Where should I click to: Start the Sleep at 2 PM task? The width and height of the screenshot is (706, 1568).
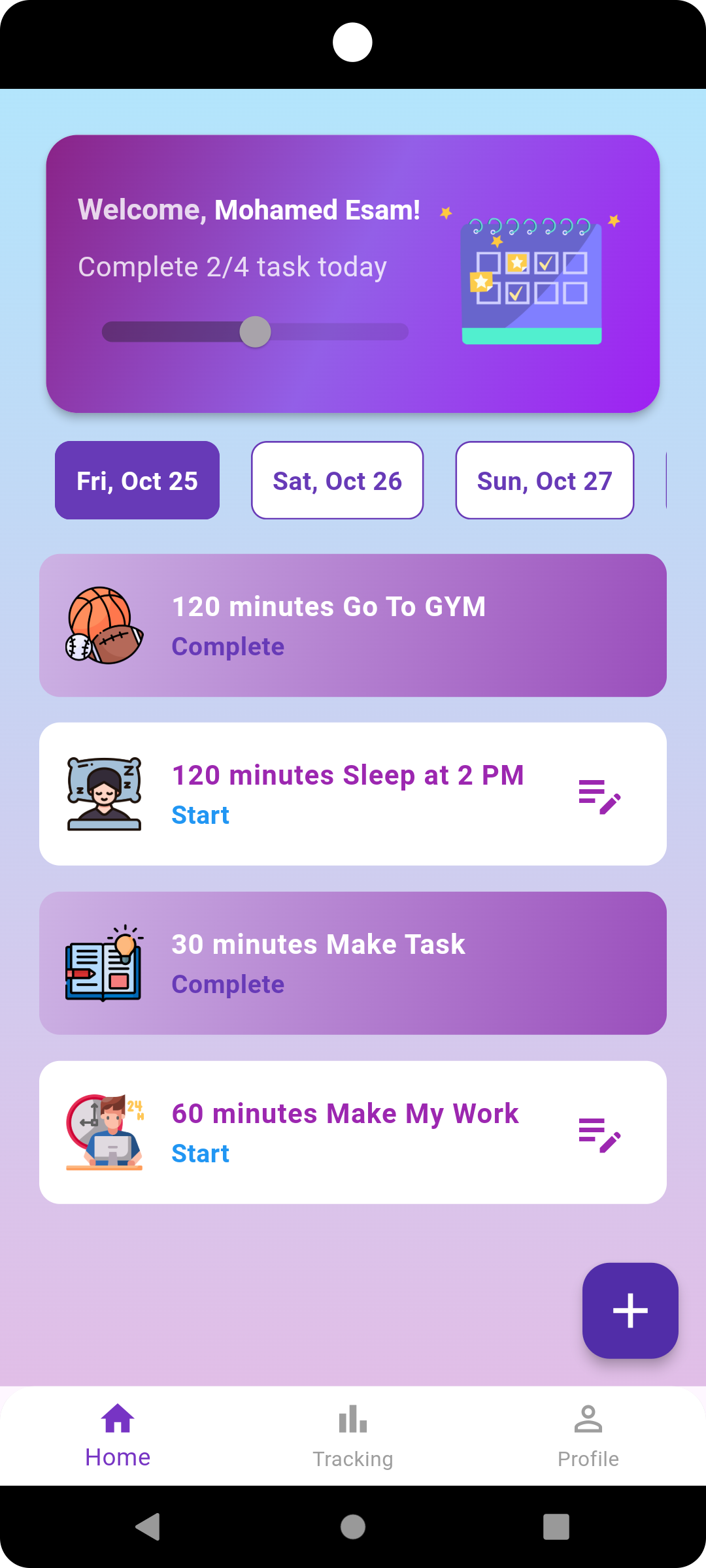200,815
